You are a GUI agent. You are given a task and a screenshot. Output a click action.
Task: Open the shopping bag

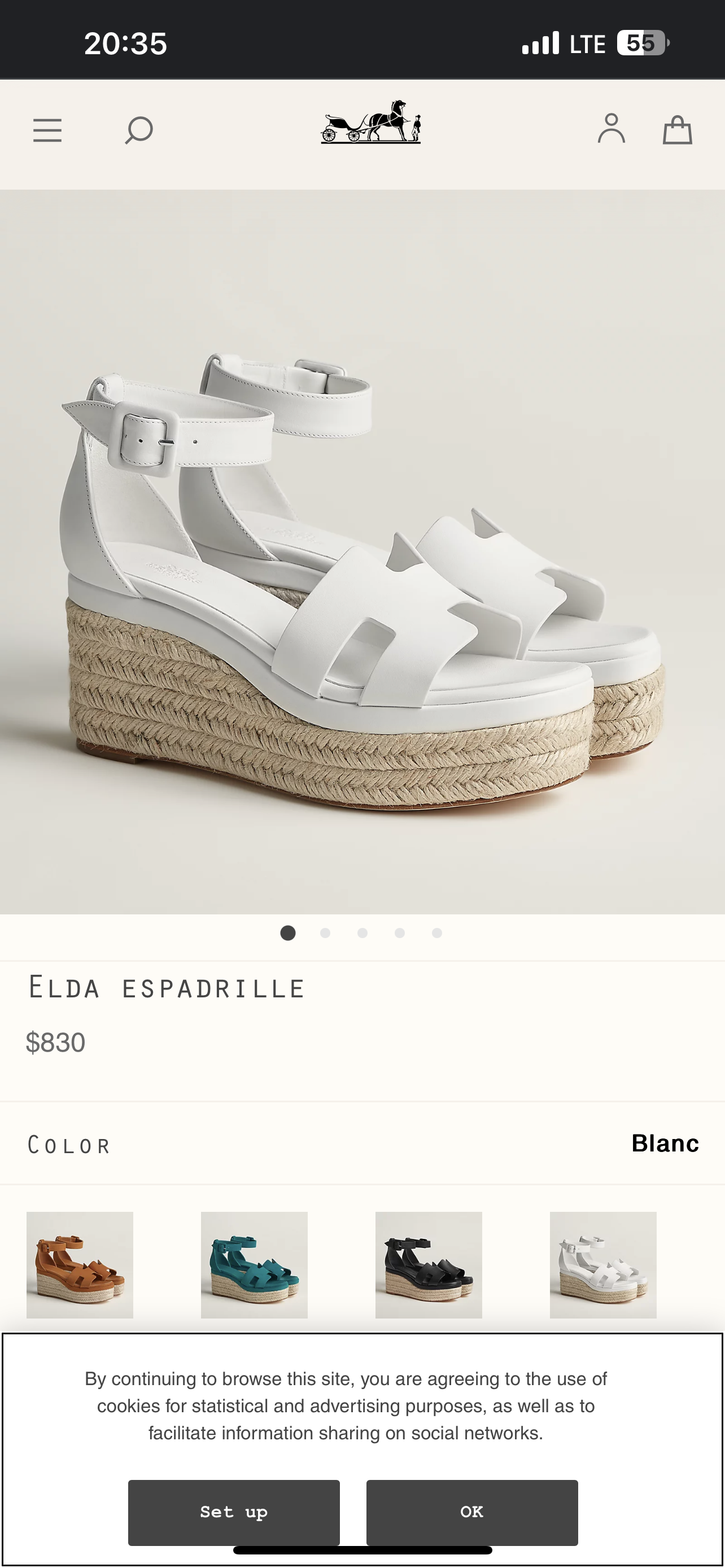coord(677,130)
